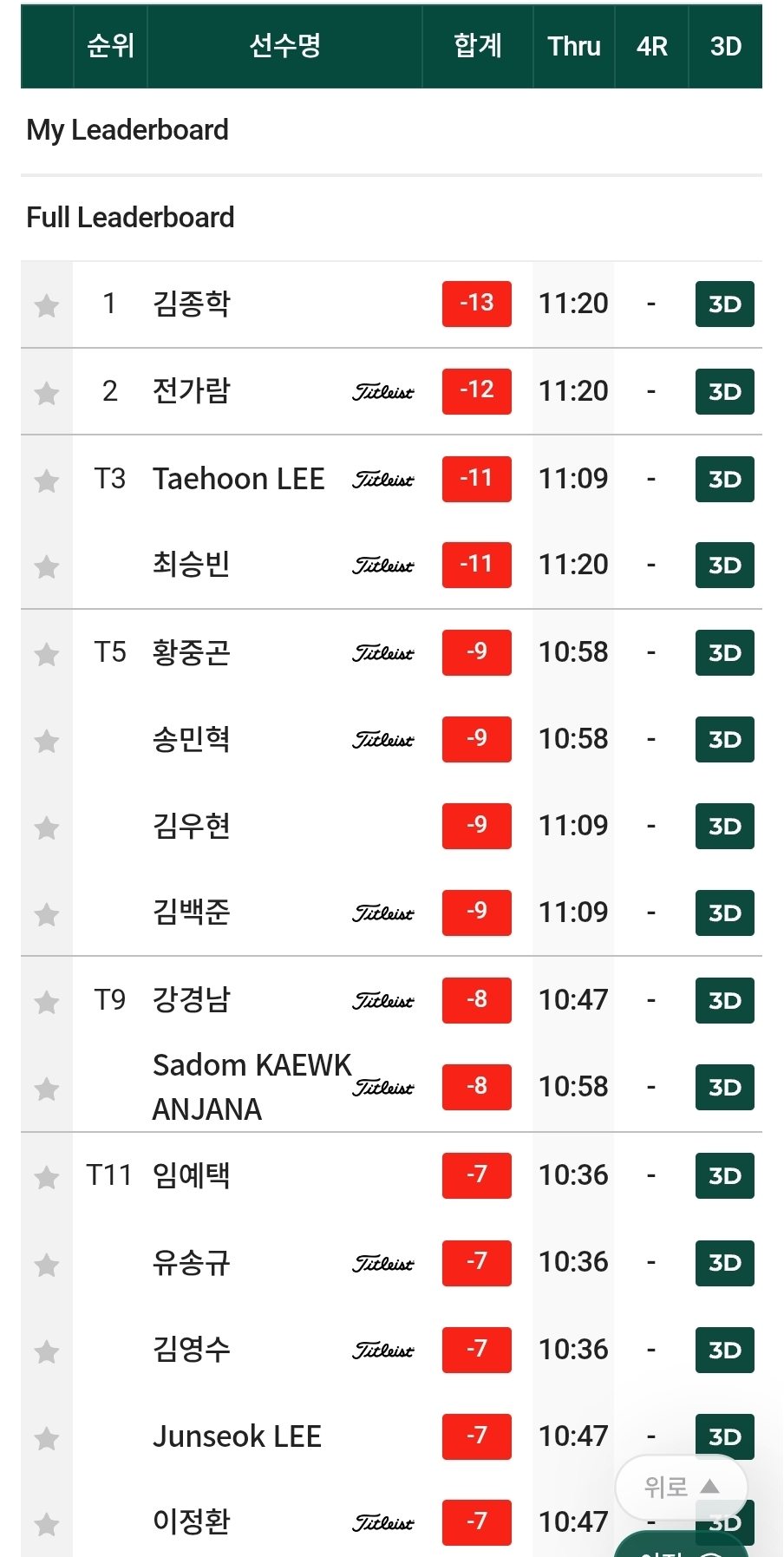Viewport: 784px width, 1557px height.
Task: Open 3D view for 최승빈
Action: (724, 565)
